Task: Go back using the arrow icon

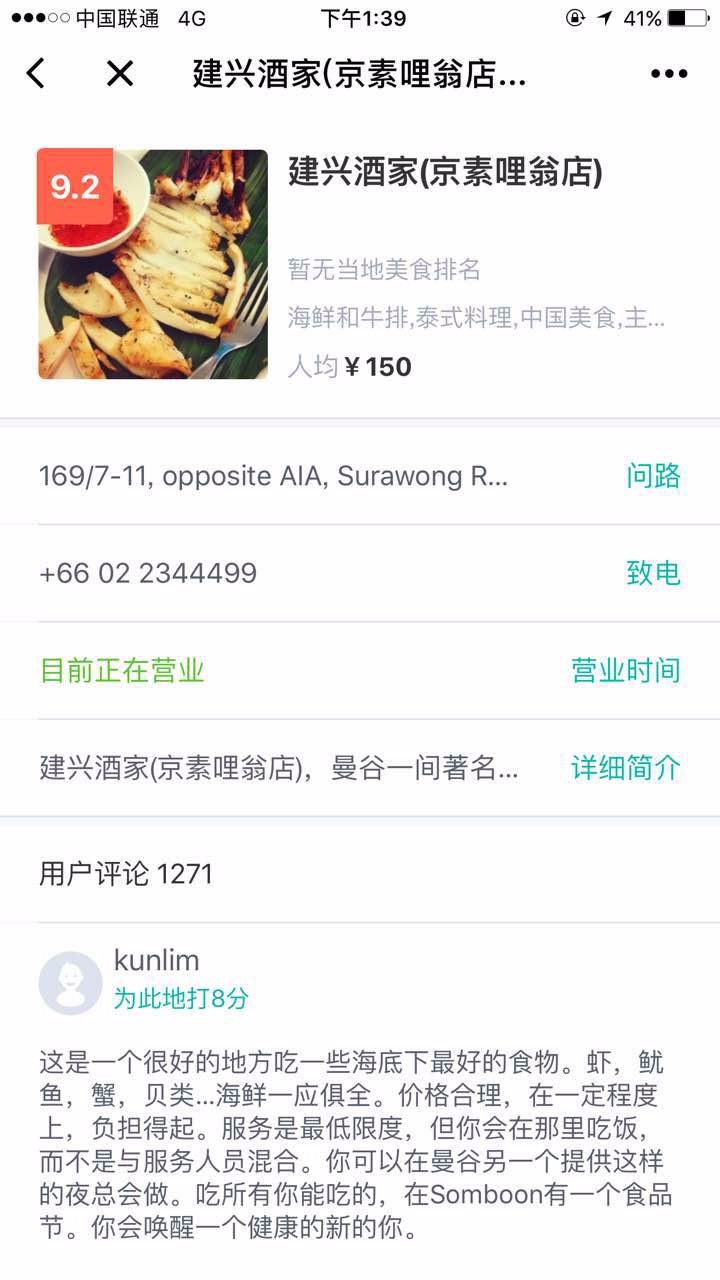Action: click(x=36, y=73)
